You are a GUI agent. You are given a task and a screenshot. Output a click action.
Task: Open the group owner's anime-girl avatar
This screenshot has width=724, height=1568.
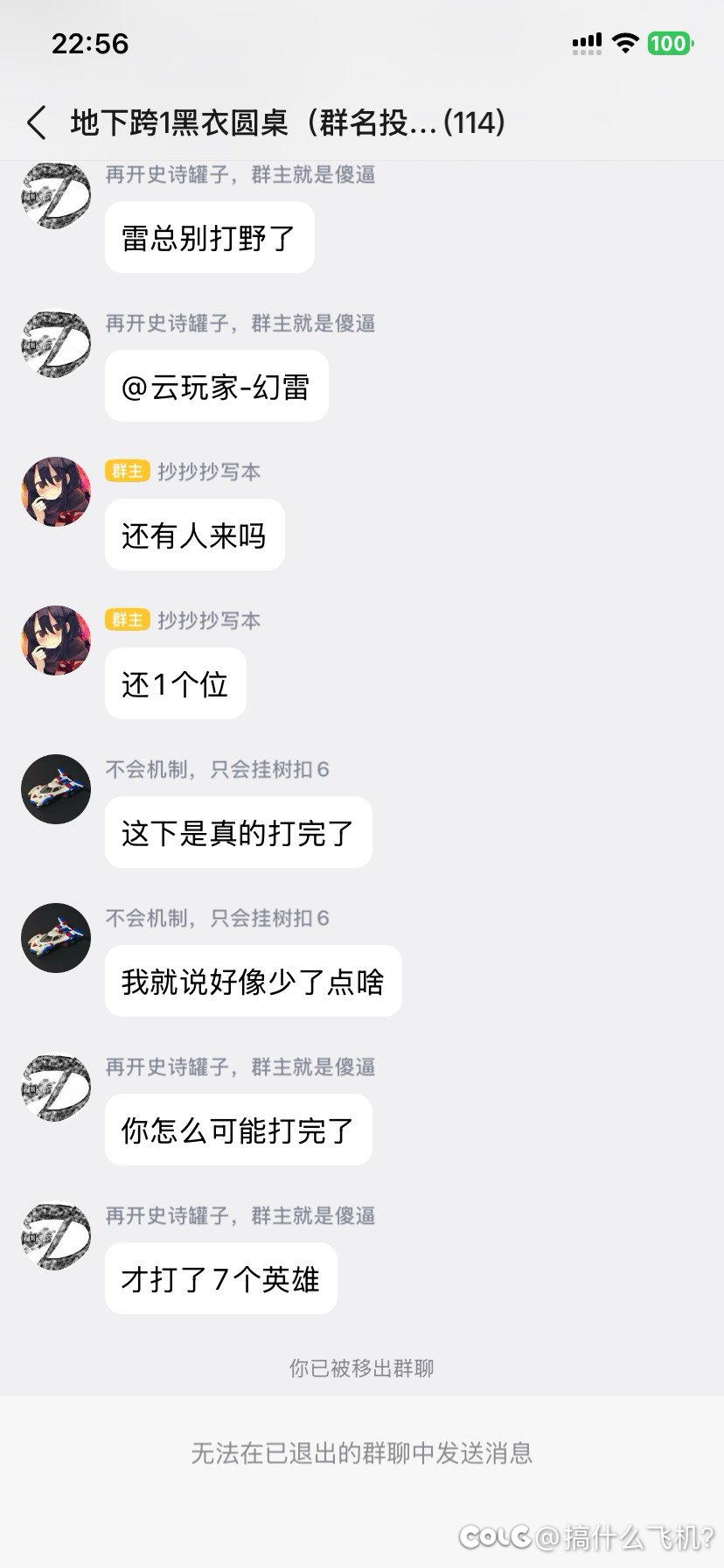(55, 491)
